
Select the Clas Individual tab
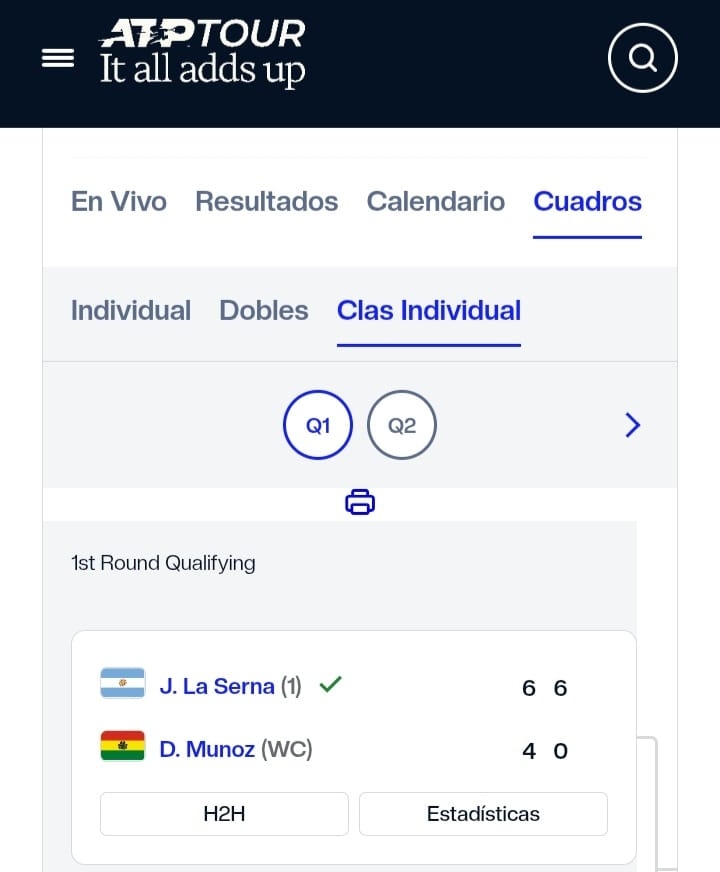click(429, 310)
